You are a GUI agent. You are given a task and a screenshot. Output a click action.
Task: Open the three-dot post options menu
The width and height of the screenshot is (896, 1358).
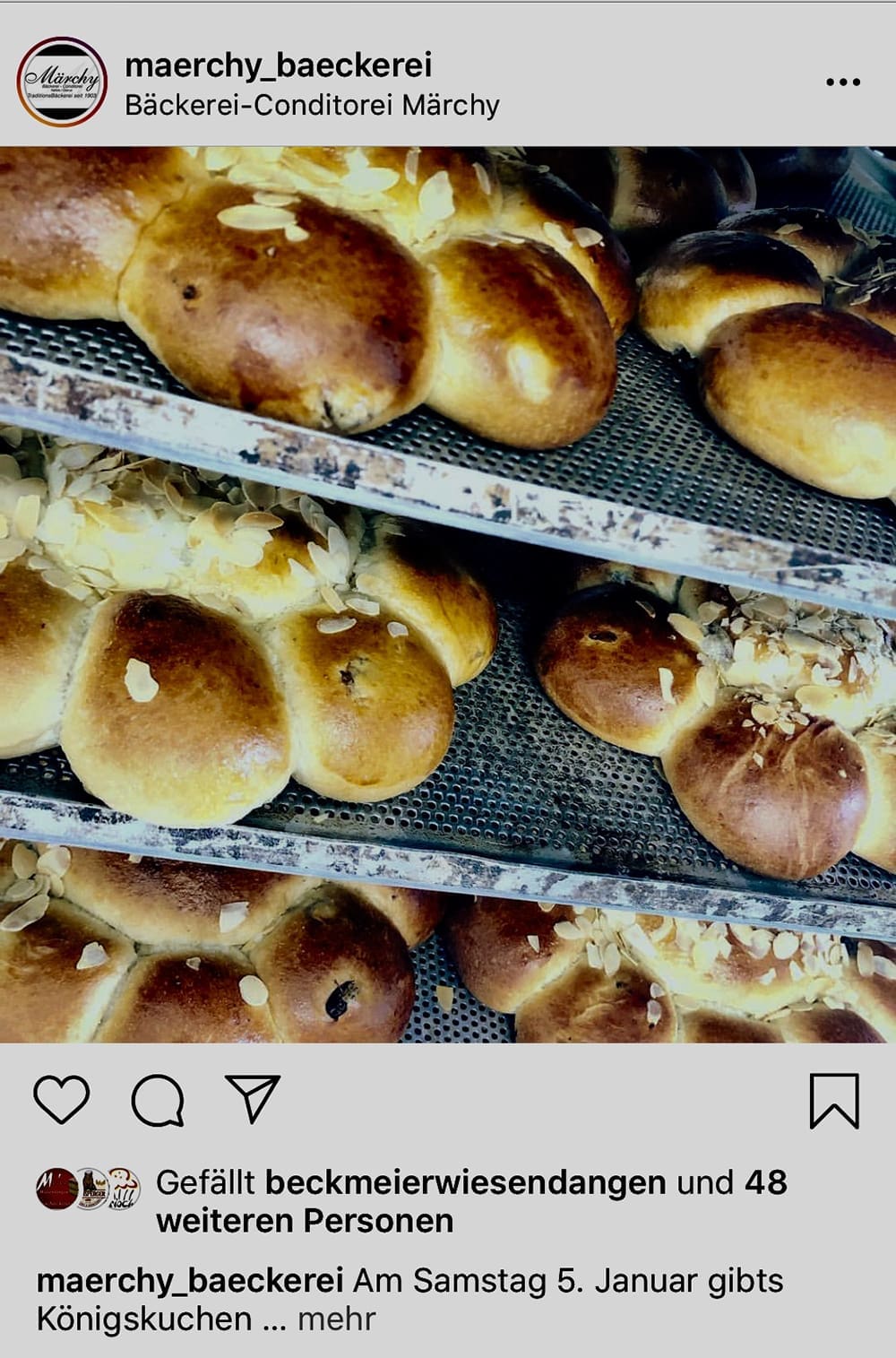[842, 82]
